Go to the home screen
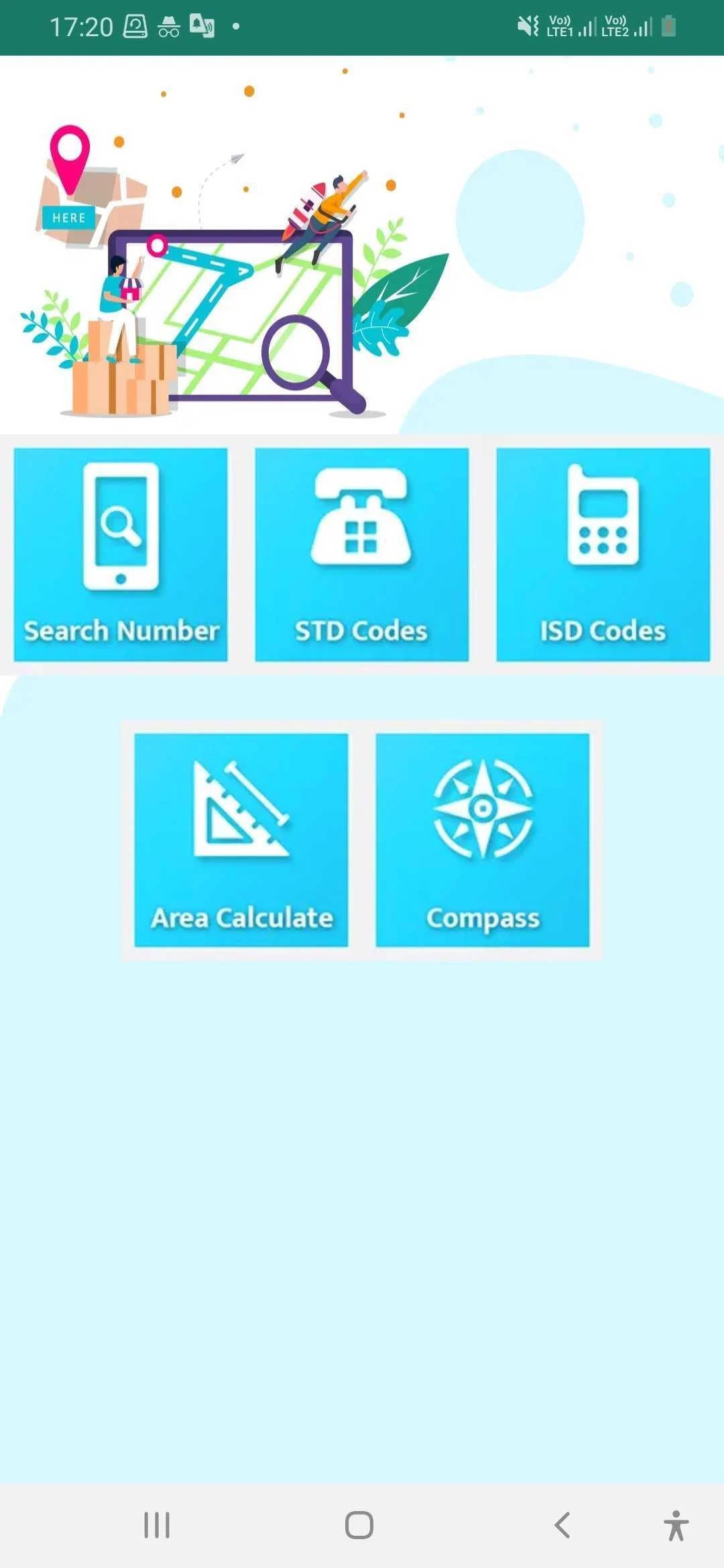 (359, 1525)
